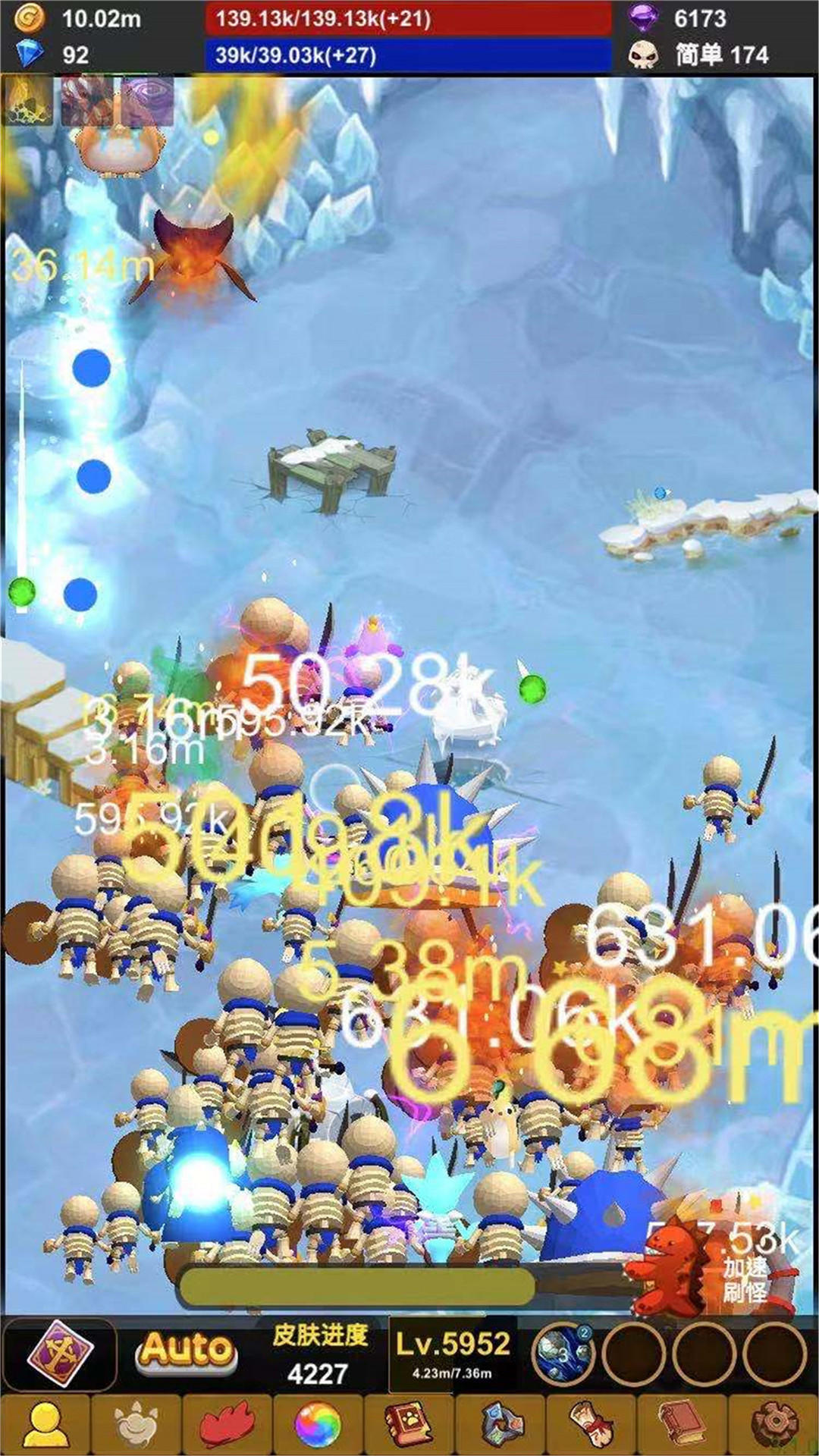Open the rainbow orb tab
The image size is (819, 1456).
(x=317, y=1423)
